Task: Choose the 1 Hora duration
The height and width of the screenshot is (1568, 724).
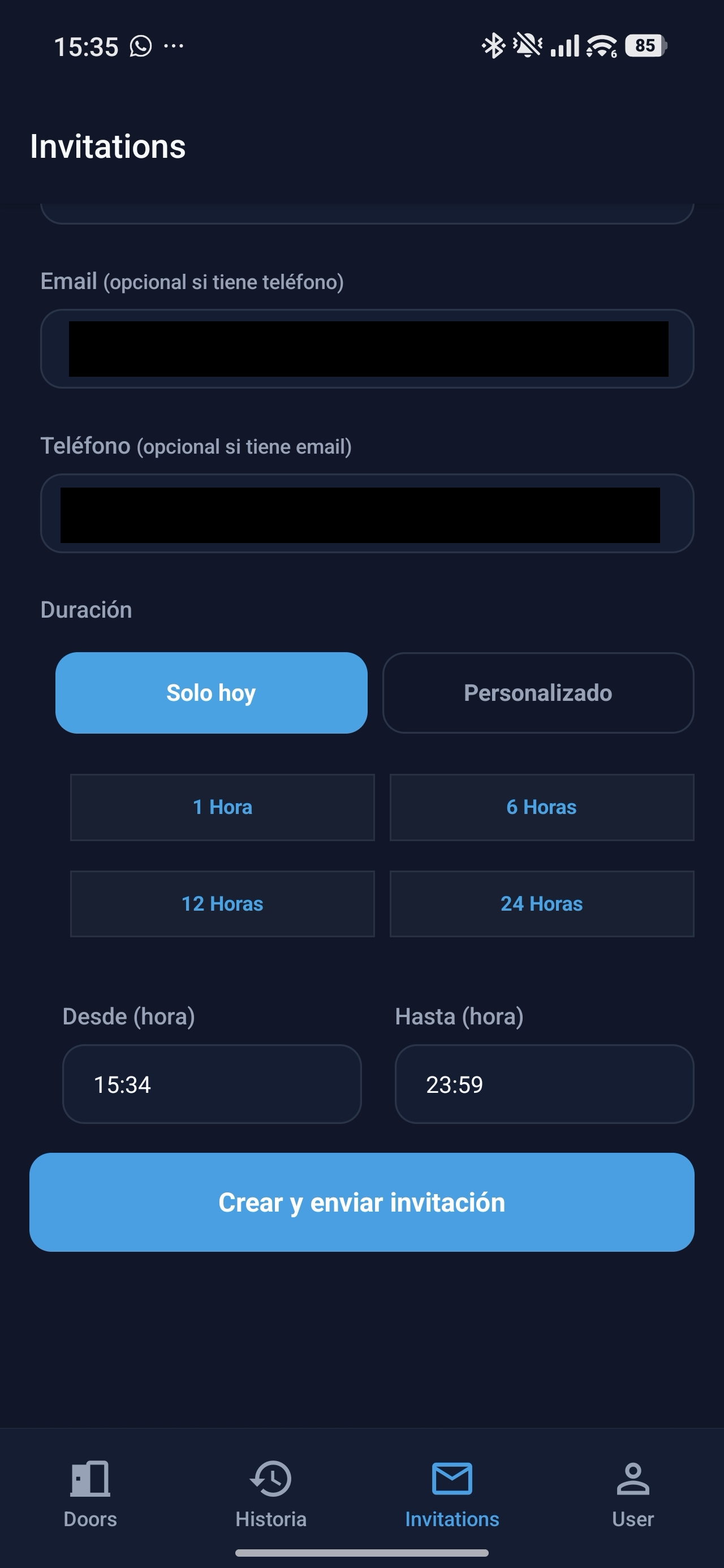Action: click(x=222, y=807)
